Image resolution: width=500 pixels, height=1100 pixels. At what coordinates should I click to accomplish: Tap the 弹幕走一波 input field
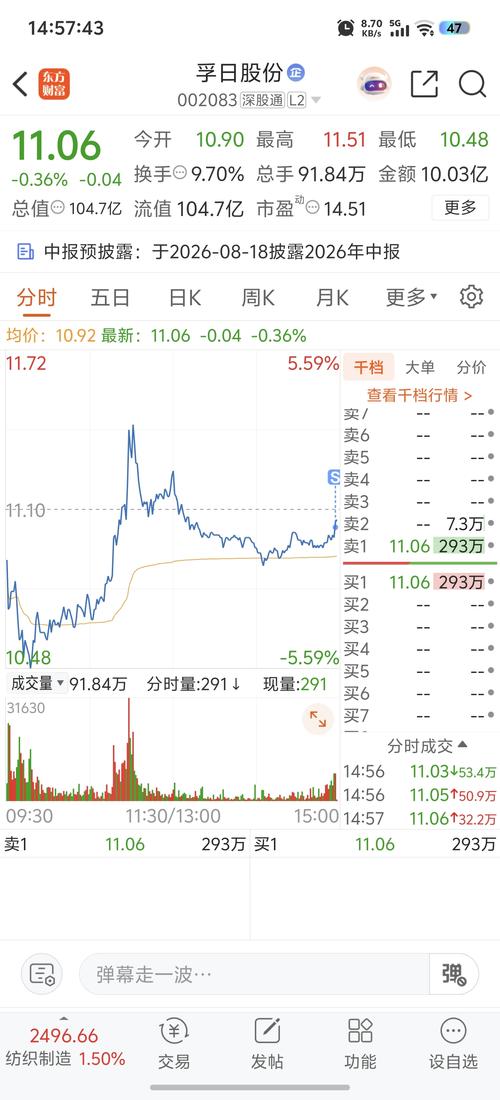pos(254,974)
